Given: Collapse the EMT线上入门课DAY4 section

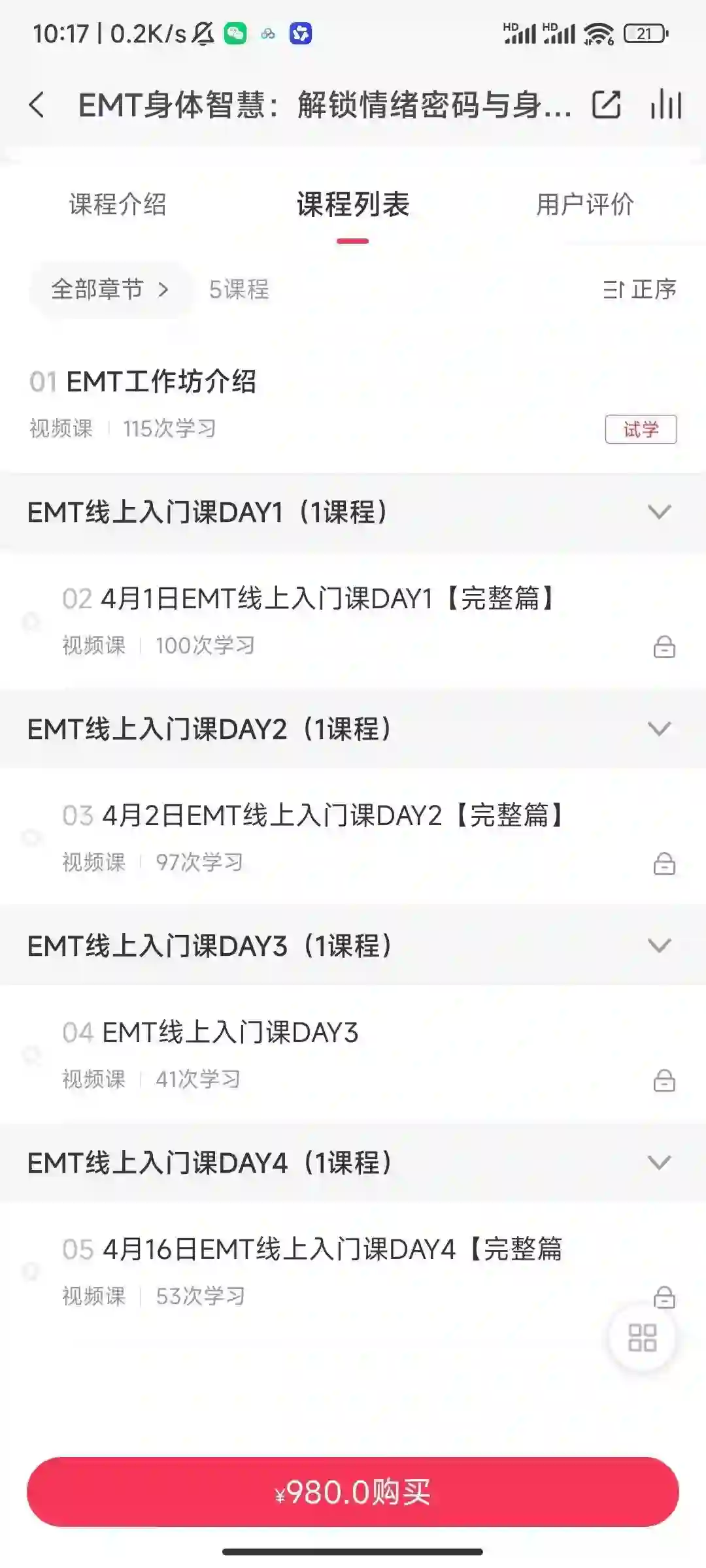Looking at the screenshot, I should tap(353, 1162).
